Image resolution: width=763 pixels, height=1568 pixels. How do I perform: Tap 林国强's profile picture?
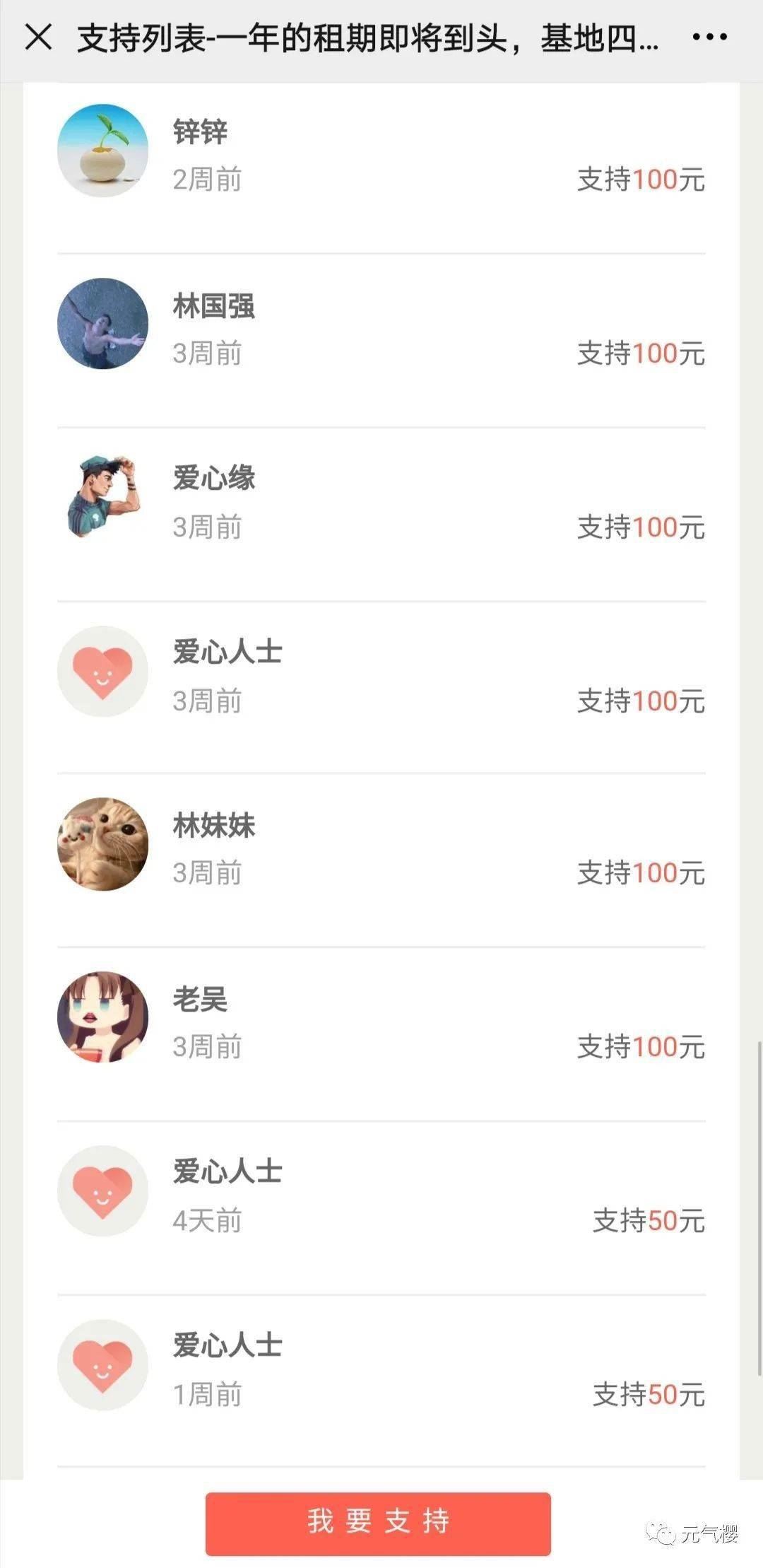102,323
